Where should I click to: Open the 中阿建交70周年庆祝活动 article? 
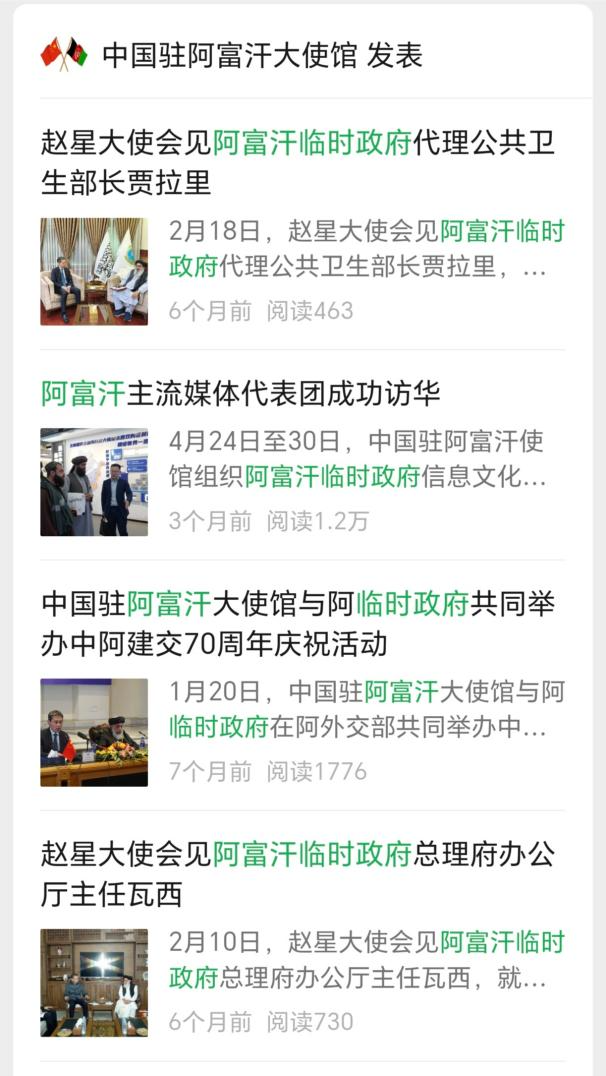click(297, 623)
